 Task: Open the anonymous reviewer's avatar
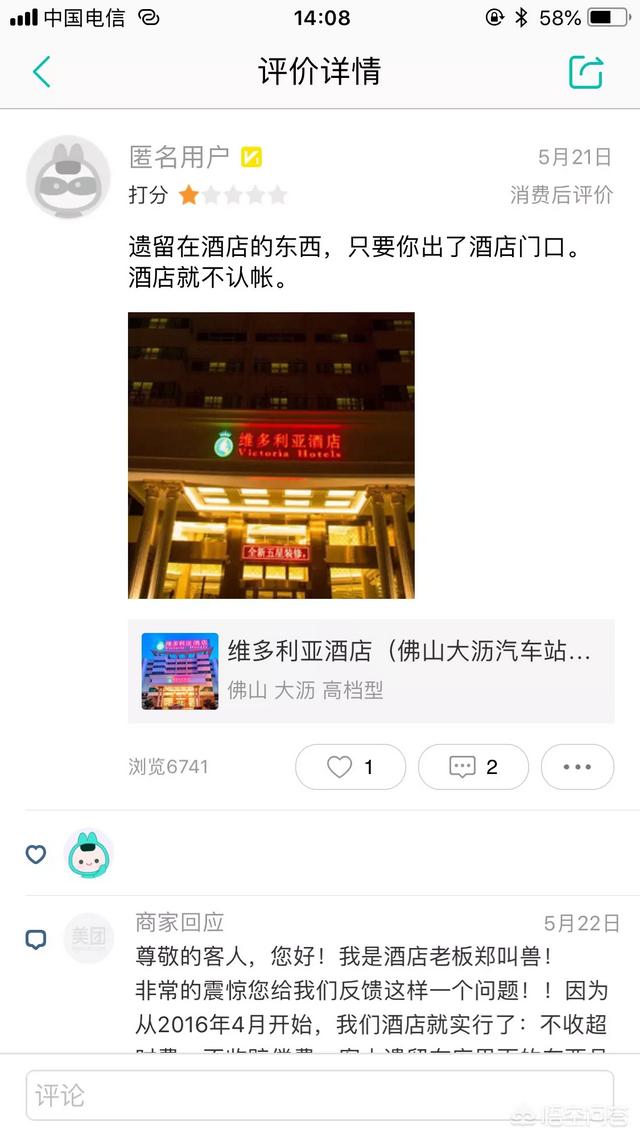pyautogui.click(x=68, y=176)
